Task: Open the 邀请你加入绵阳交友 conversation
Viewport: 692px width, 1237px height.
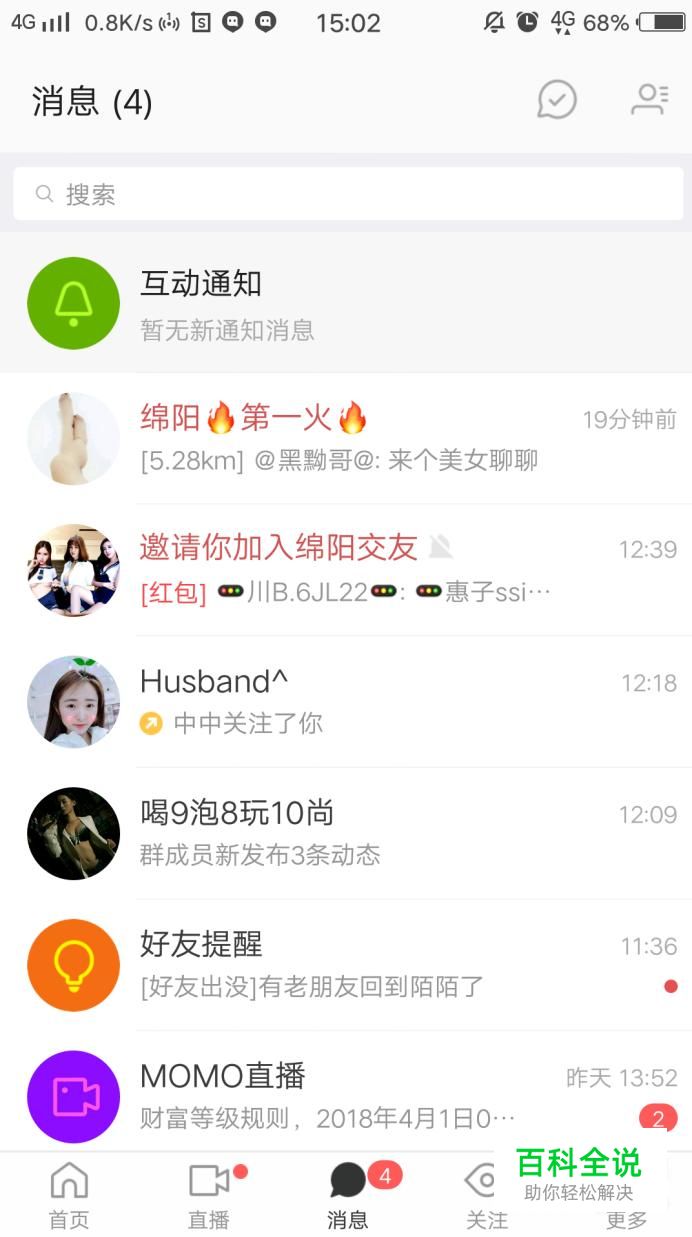Action: click(x=346, y=570)
